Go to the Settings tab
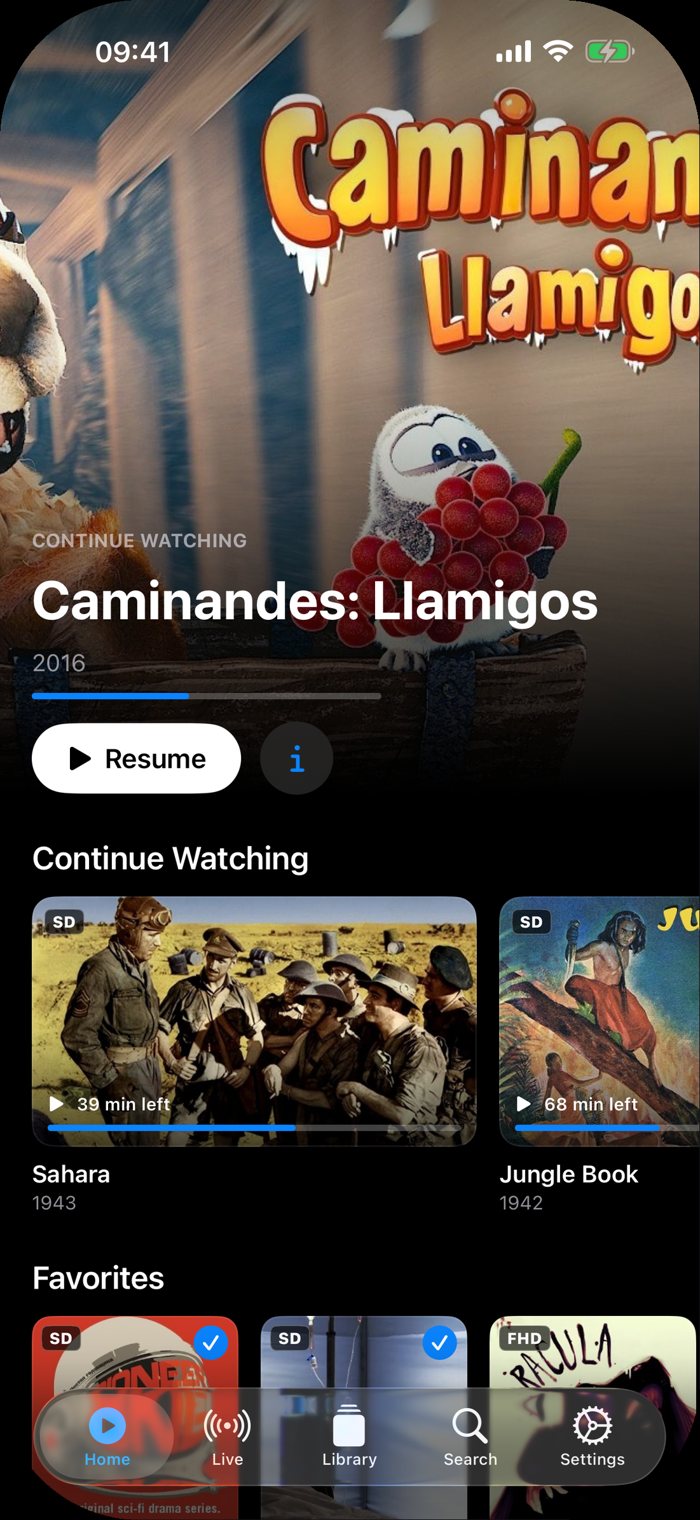700x1520 pixels. point(592,1437)
